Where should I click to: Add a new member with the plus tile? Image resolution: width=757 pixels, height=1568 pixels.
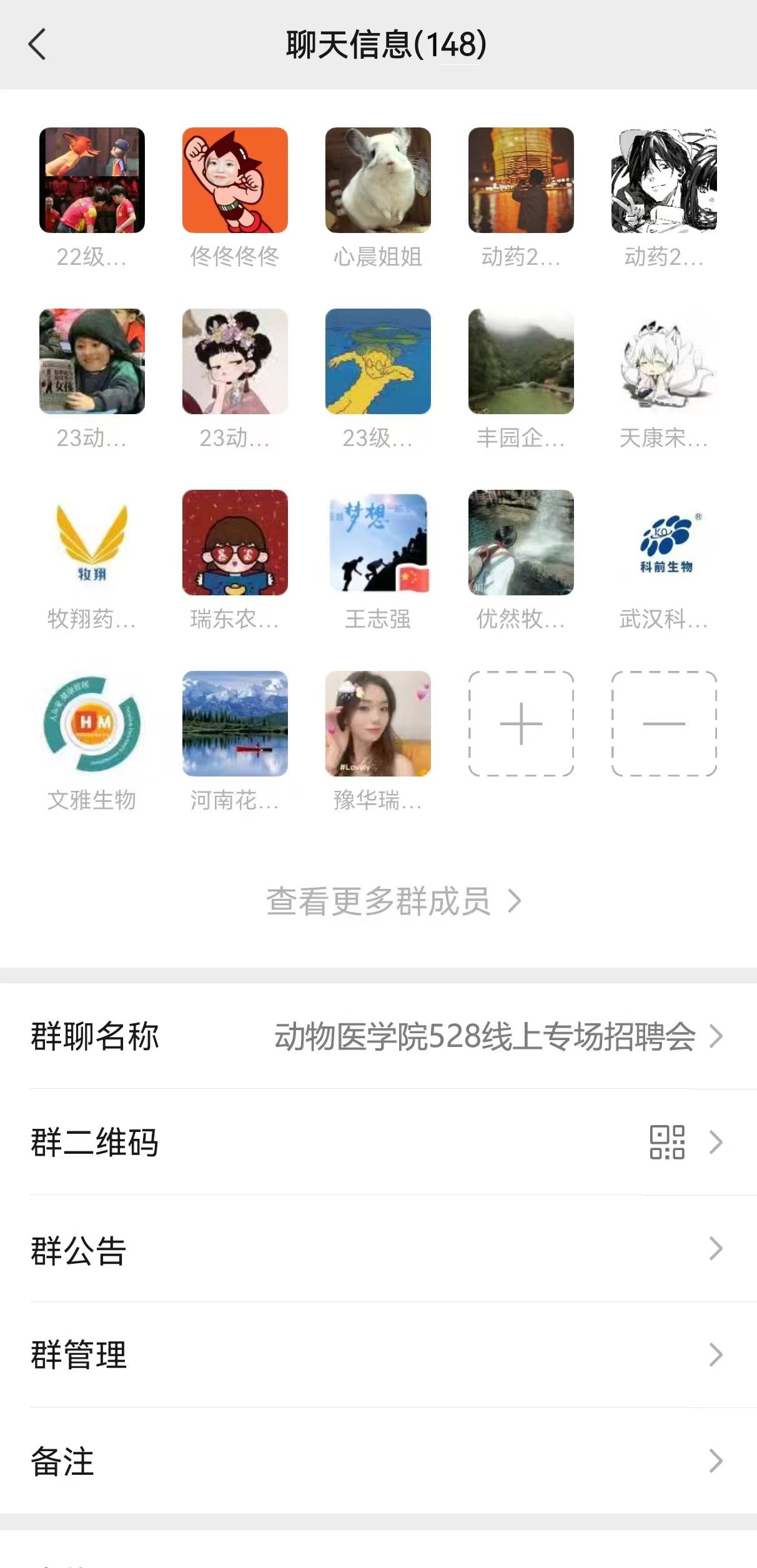coord(521,723)
